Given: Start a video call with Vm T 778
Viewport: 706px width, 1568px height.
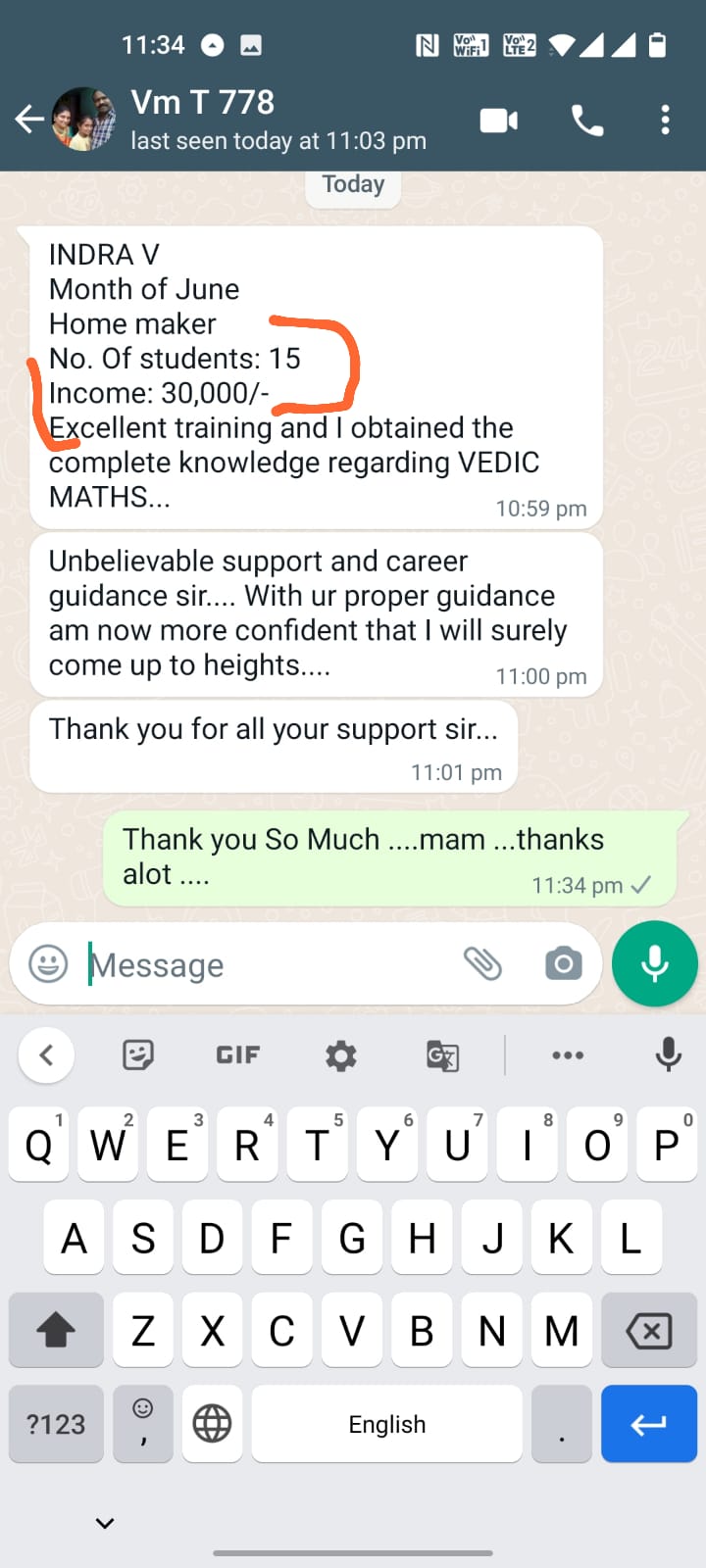Looking at the screenshot, I should tap(499, 121).
